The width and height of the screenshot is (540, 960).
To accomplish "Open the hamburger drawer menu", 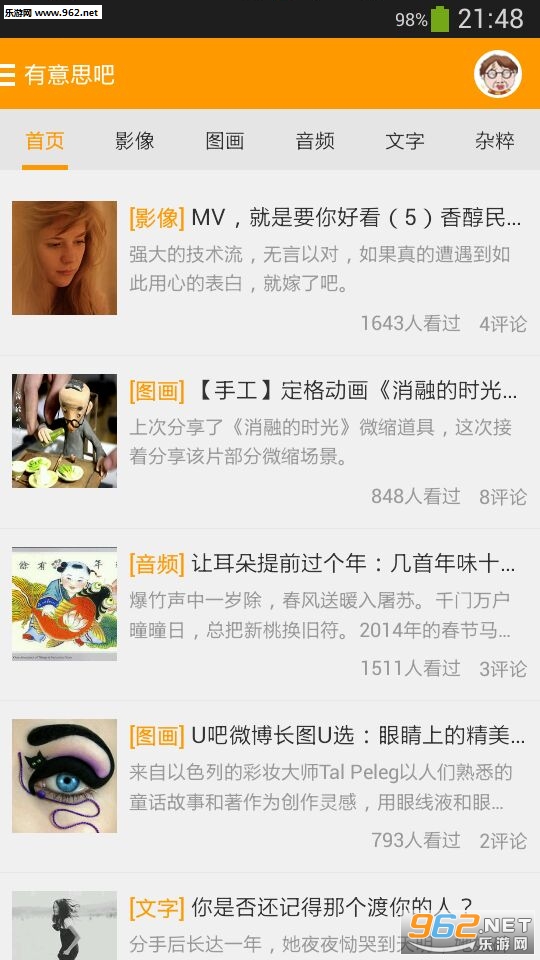I will [7, 74].
